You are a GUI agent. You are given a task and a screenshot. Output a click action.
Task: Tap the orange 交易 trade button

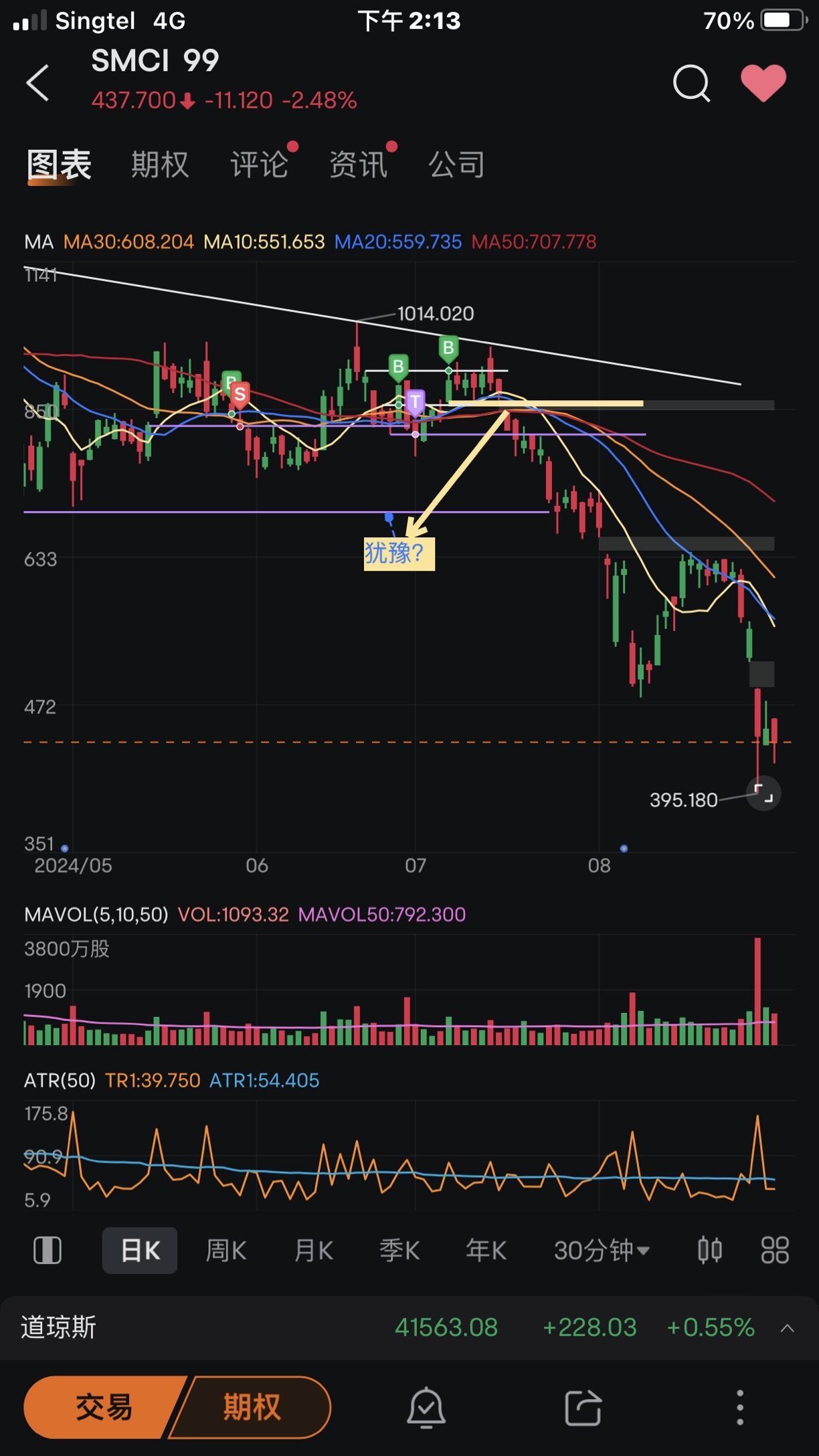point(102,1406)
